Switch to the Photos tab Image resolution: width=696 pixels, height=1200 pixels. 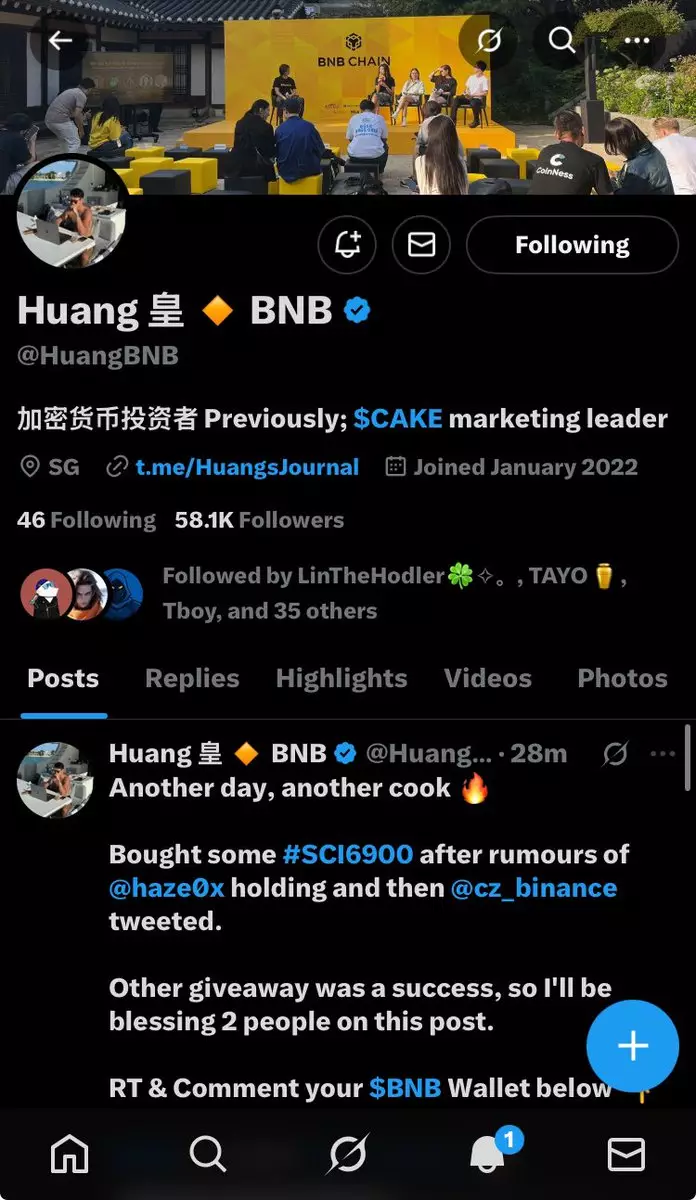pyautogui.click(x=622, y=679)
